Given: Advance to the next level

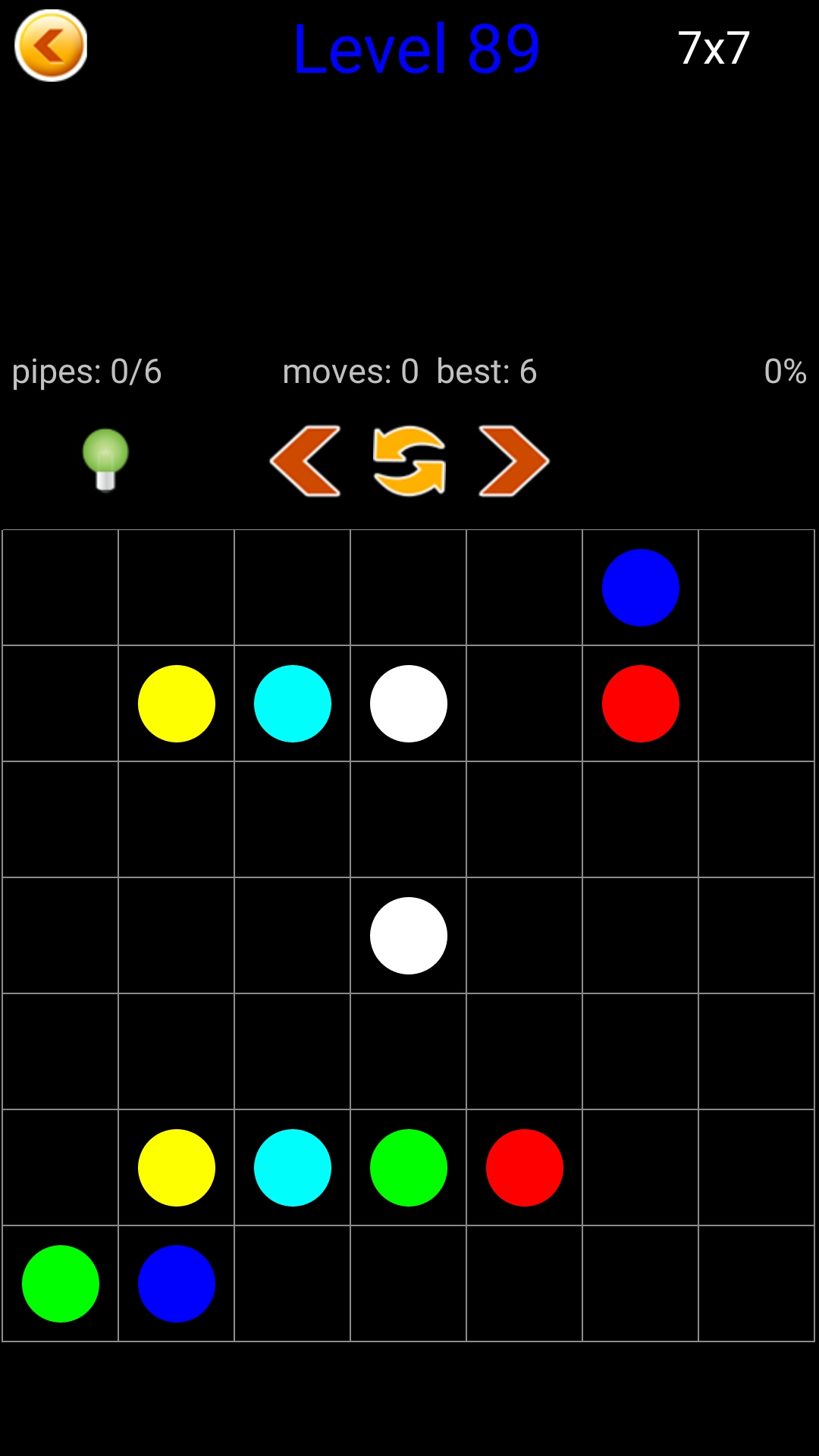Looking at the screenshot, I should coord(513,461).
